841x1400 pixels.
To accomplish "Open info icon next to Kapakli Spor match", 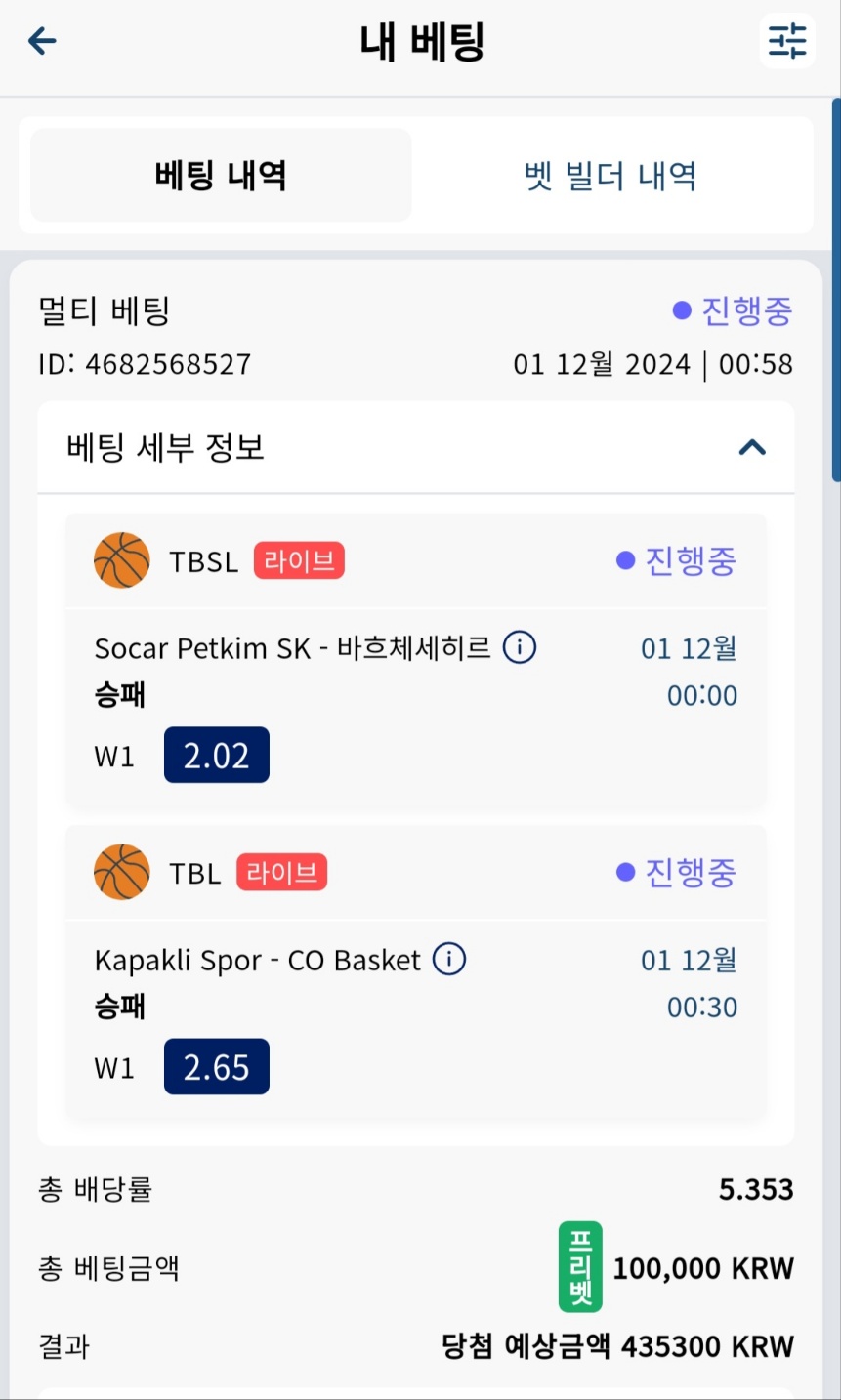I will point(449,959).
